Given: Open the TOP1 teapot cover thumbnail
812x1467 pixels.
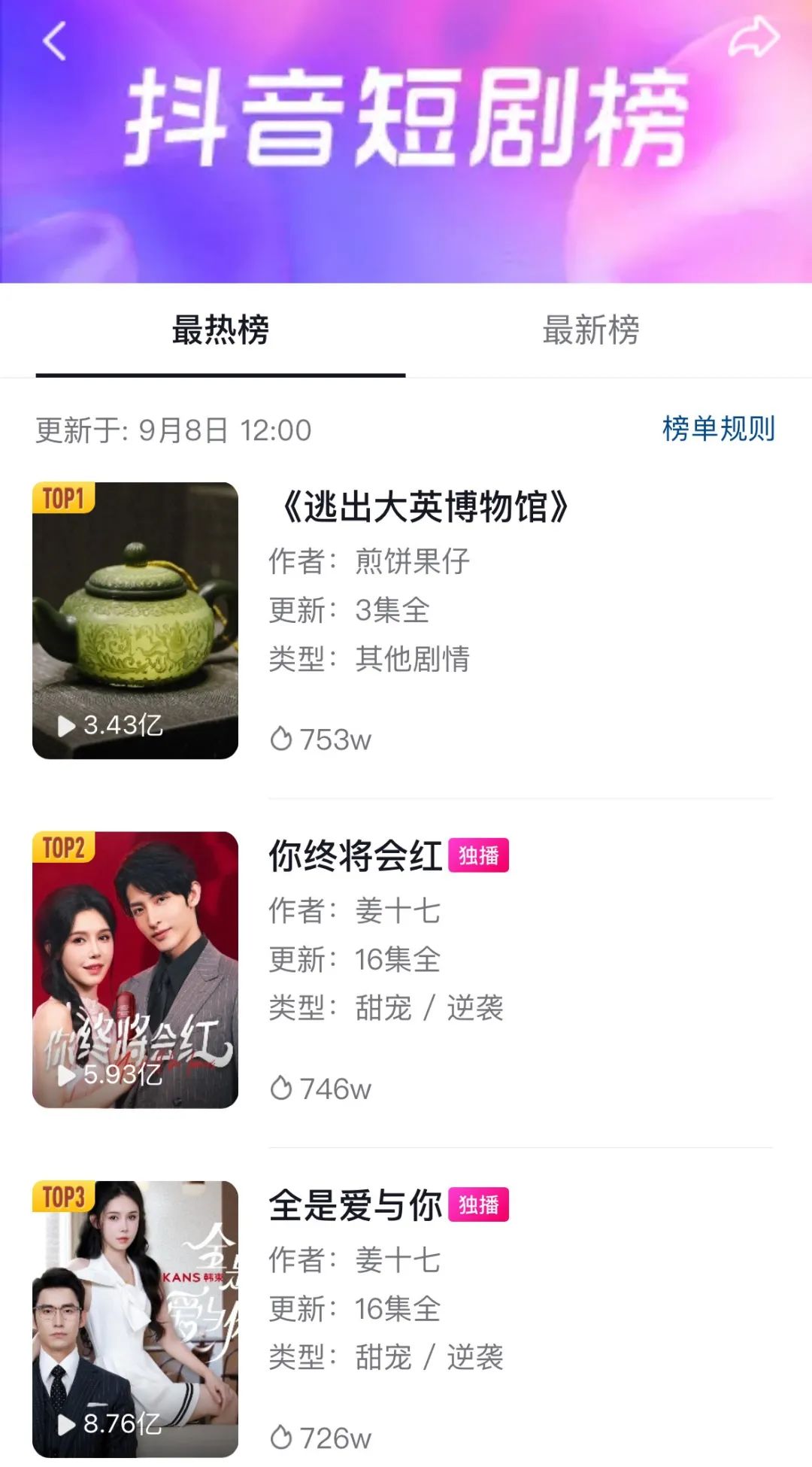Looking at the screenshot, I should tap(135, 621).
